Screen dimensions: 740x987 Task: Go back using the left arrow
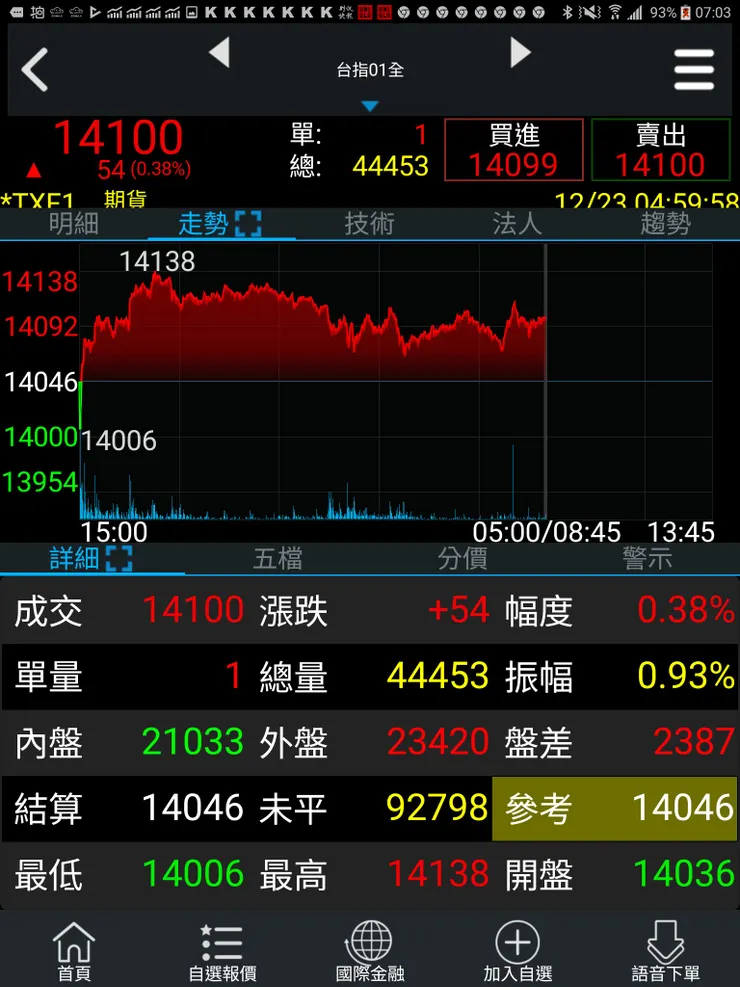tap(36, 70)
